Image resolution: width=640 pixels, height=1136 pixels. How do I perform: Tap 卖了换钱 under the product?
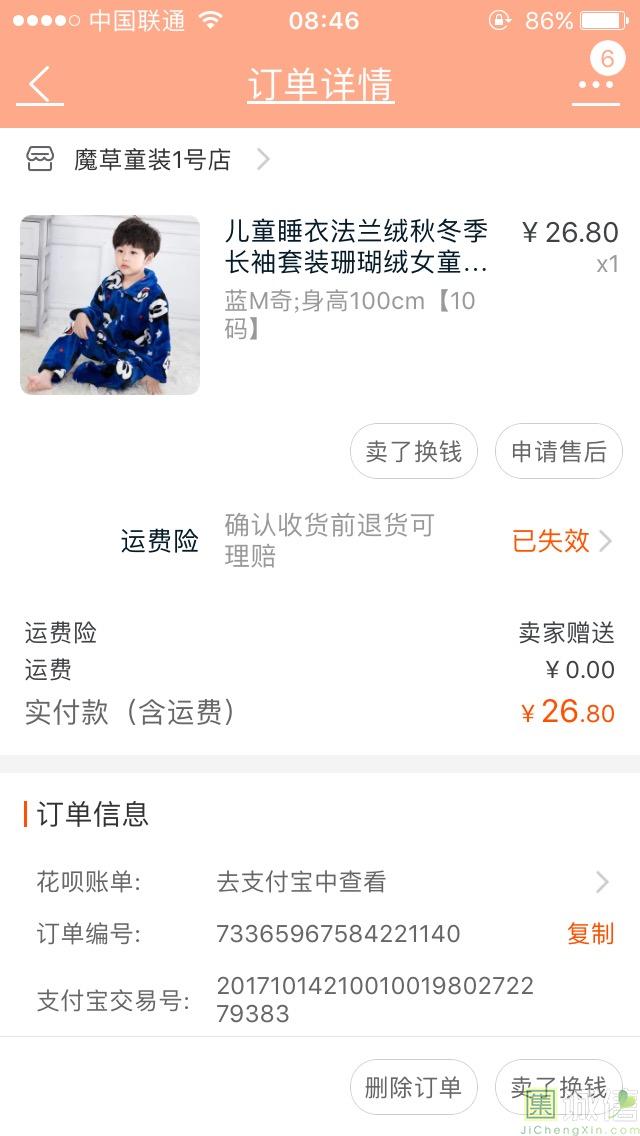414,451
